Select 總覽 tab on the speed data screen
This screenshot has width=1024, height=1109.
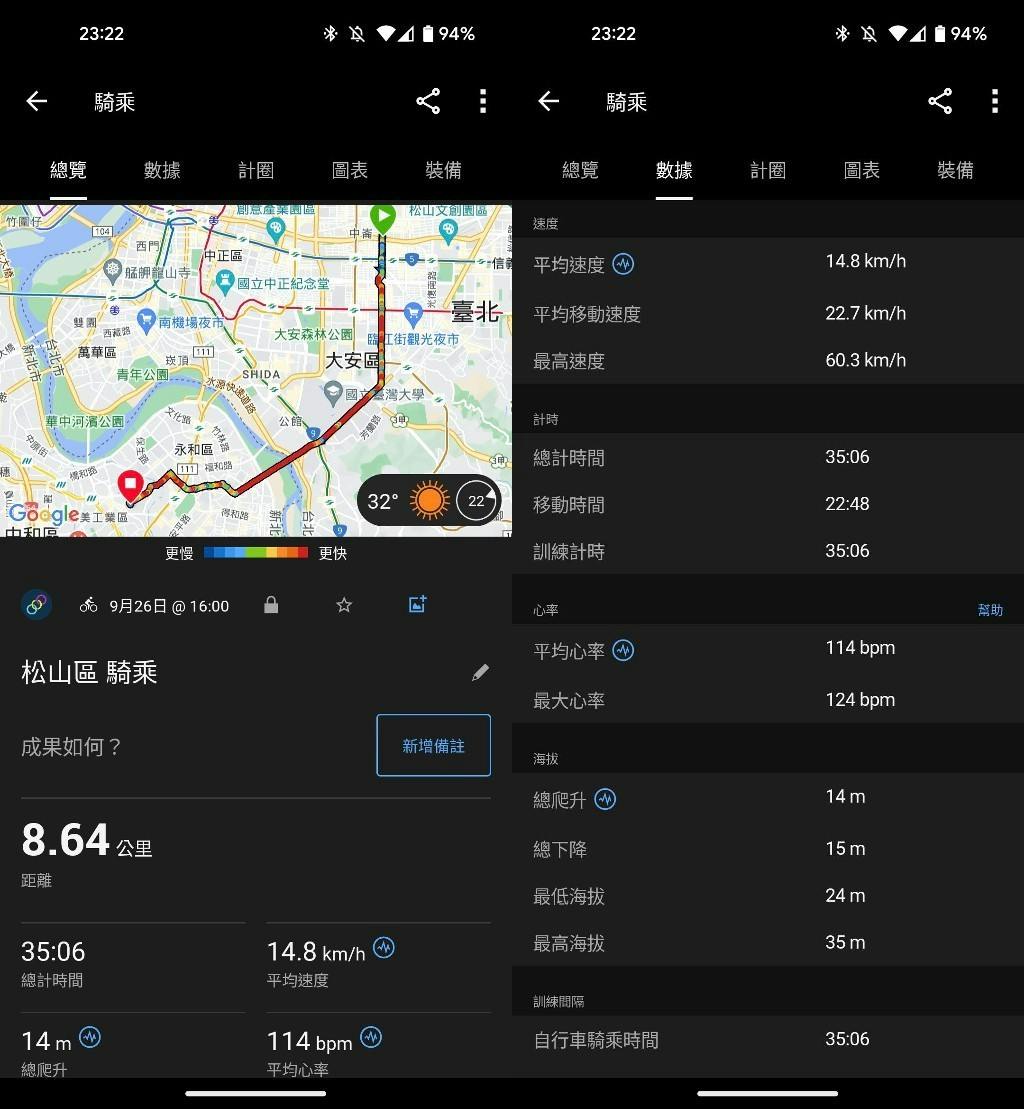click(580, 170)
